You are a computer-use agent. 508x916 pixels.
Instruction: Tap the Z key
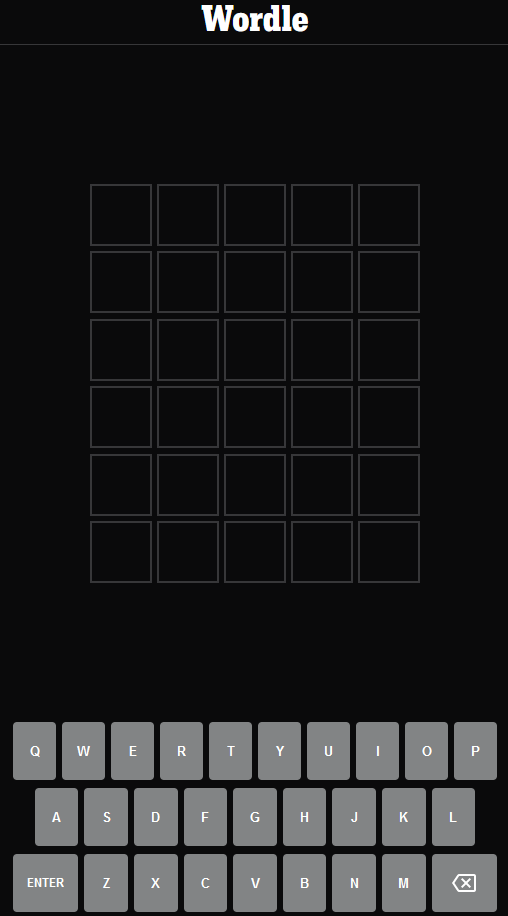tap(106, 883)
